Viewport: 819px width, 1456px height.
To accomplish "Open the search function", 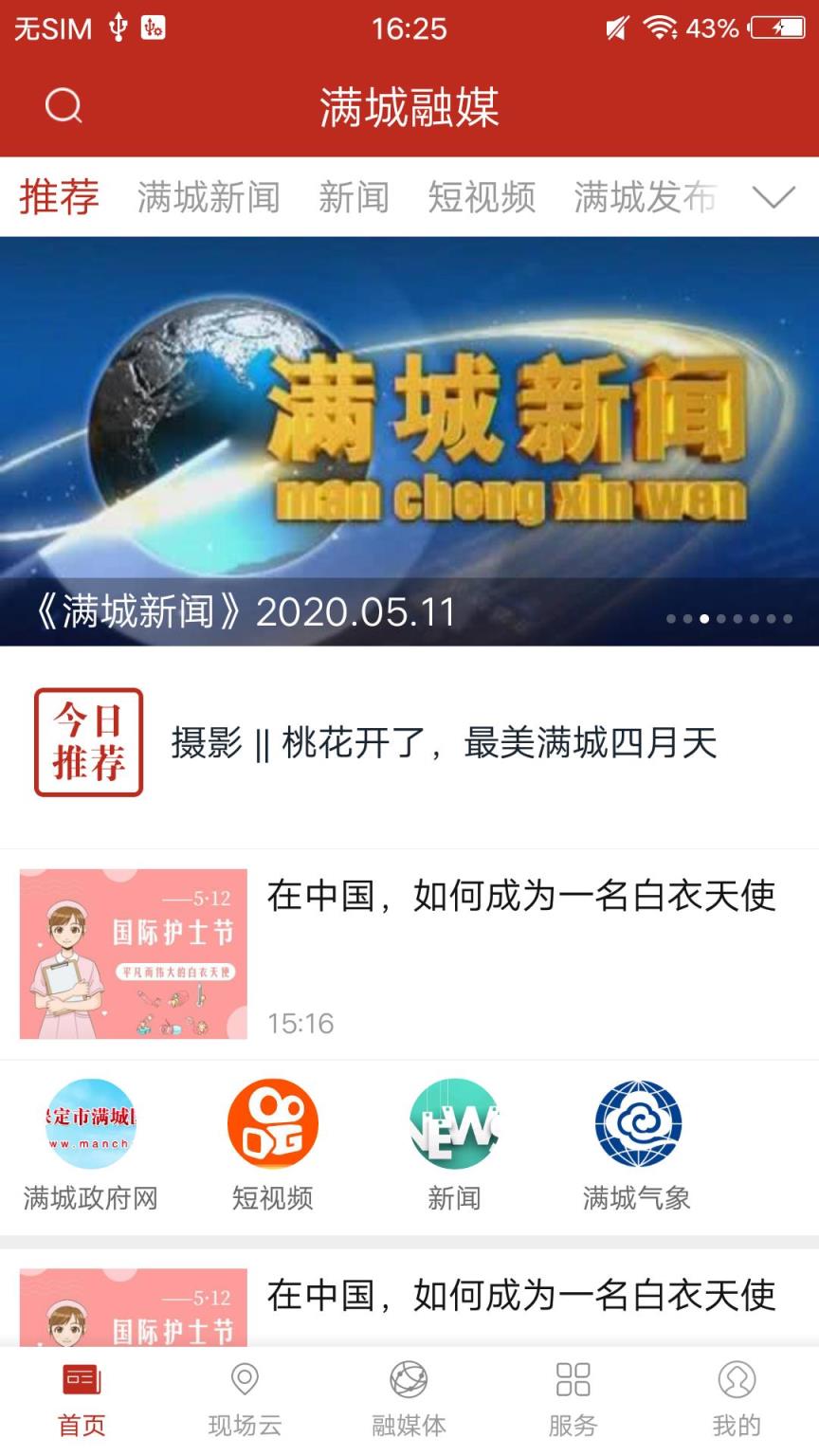I will pos(63,105).
